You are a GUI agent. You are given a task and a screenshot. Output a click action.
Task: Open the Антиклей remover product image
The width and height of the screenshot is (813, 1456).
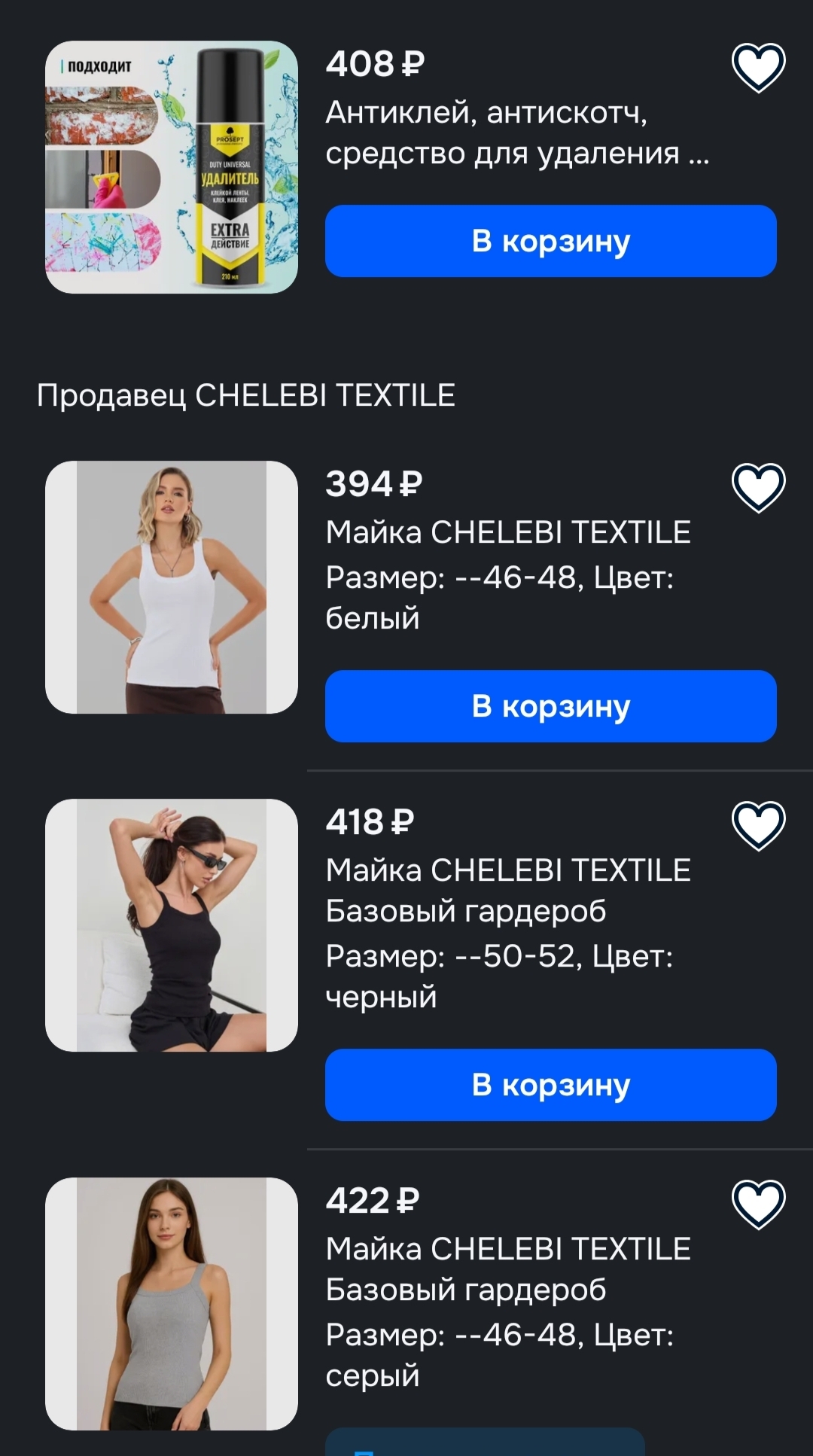172,167
